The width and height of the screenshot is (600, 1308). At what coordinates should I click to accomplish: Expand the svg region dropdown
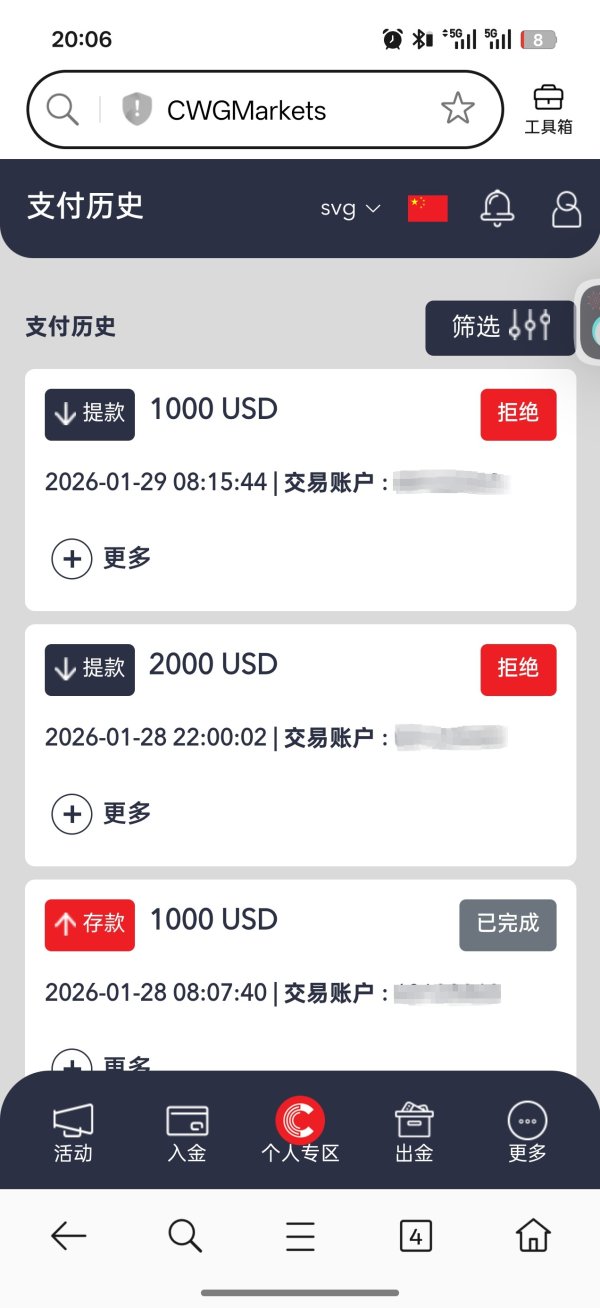351,208
